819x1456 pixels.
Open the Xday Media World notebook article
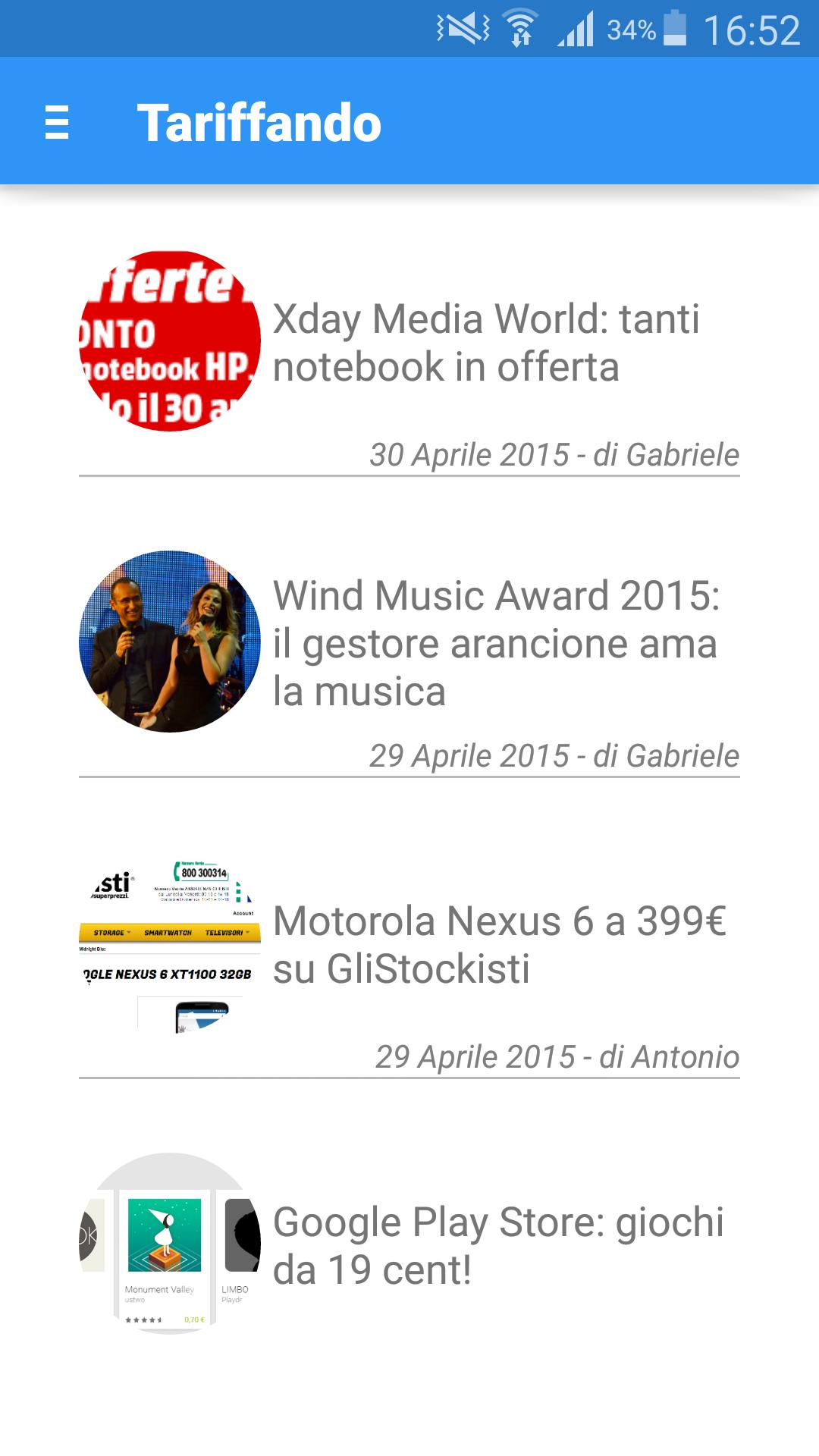pyautogui.click(x=485, y=343)
